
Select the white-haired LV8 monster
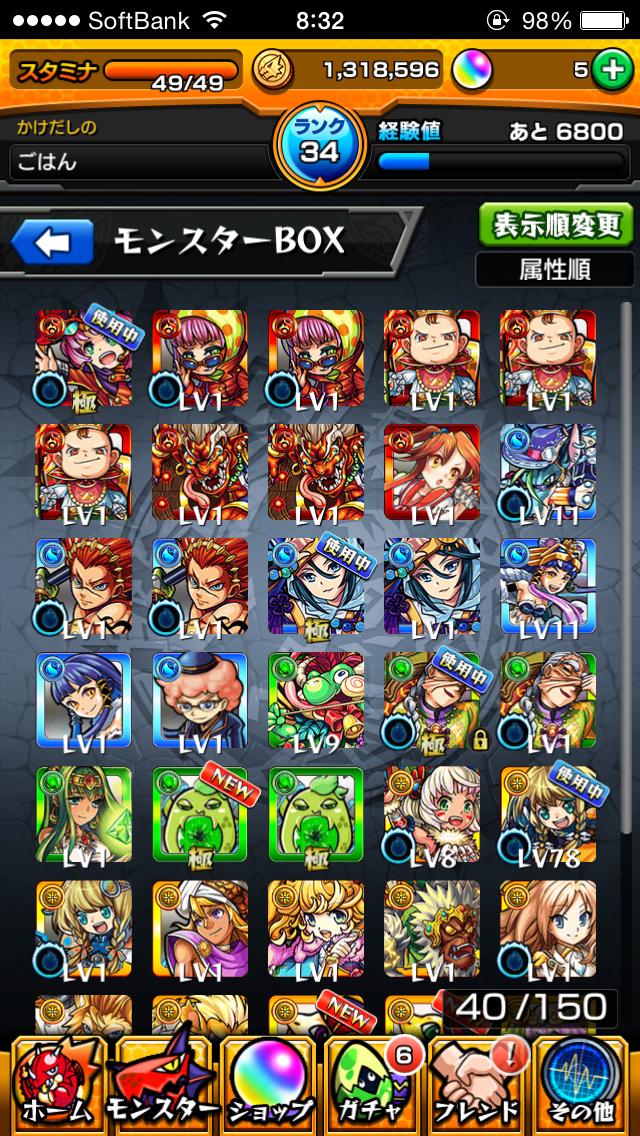click(432, 814)
